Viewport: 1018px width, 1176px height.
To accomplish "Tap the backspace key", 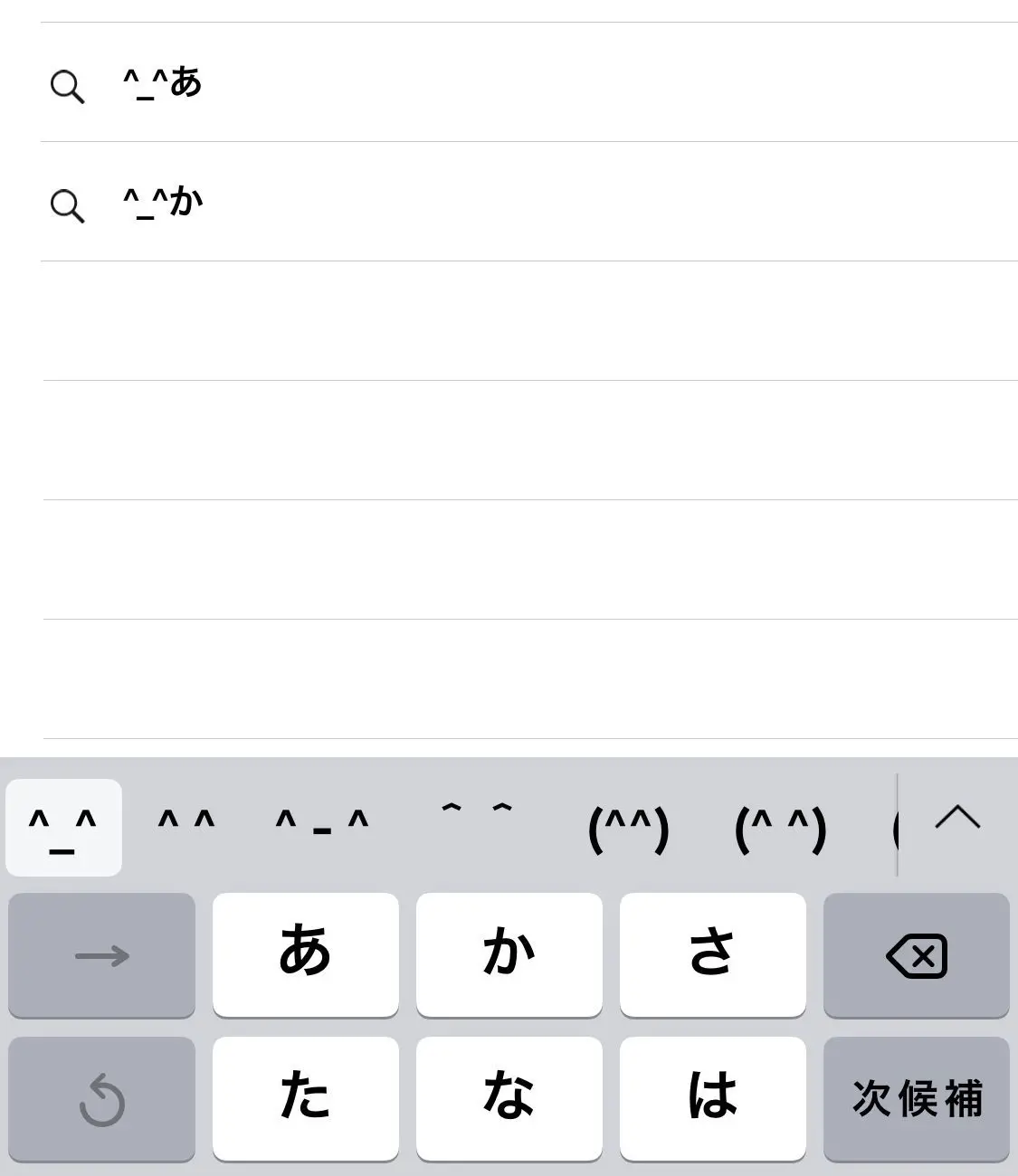I will click(916, 956).
